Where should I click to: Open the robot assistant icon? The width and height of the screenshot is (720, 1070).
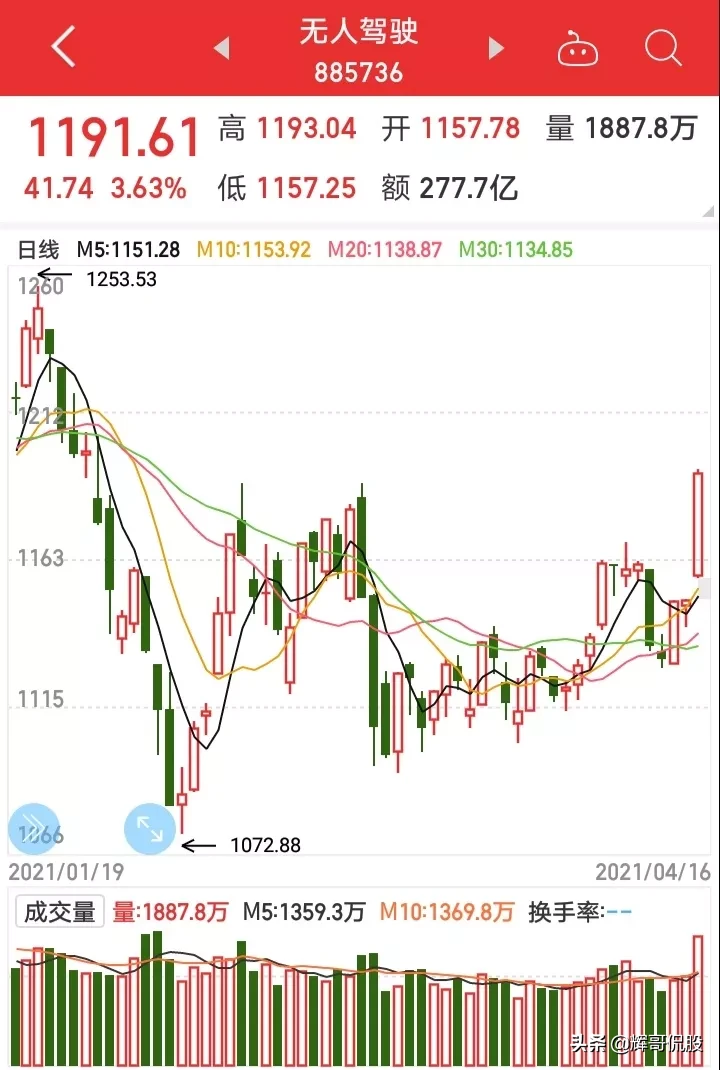[578, 47]
